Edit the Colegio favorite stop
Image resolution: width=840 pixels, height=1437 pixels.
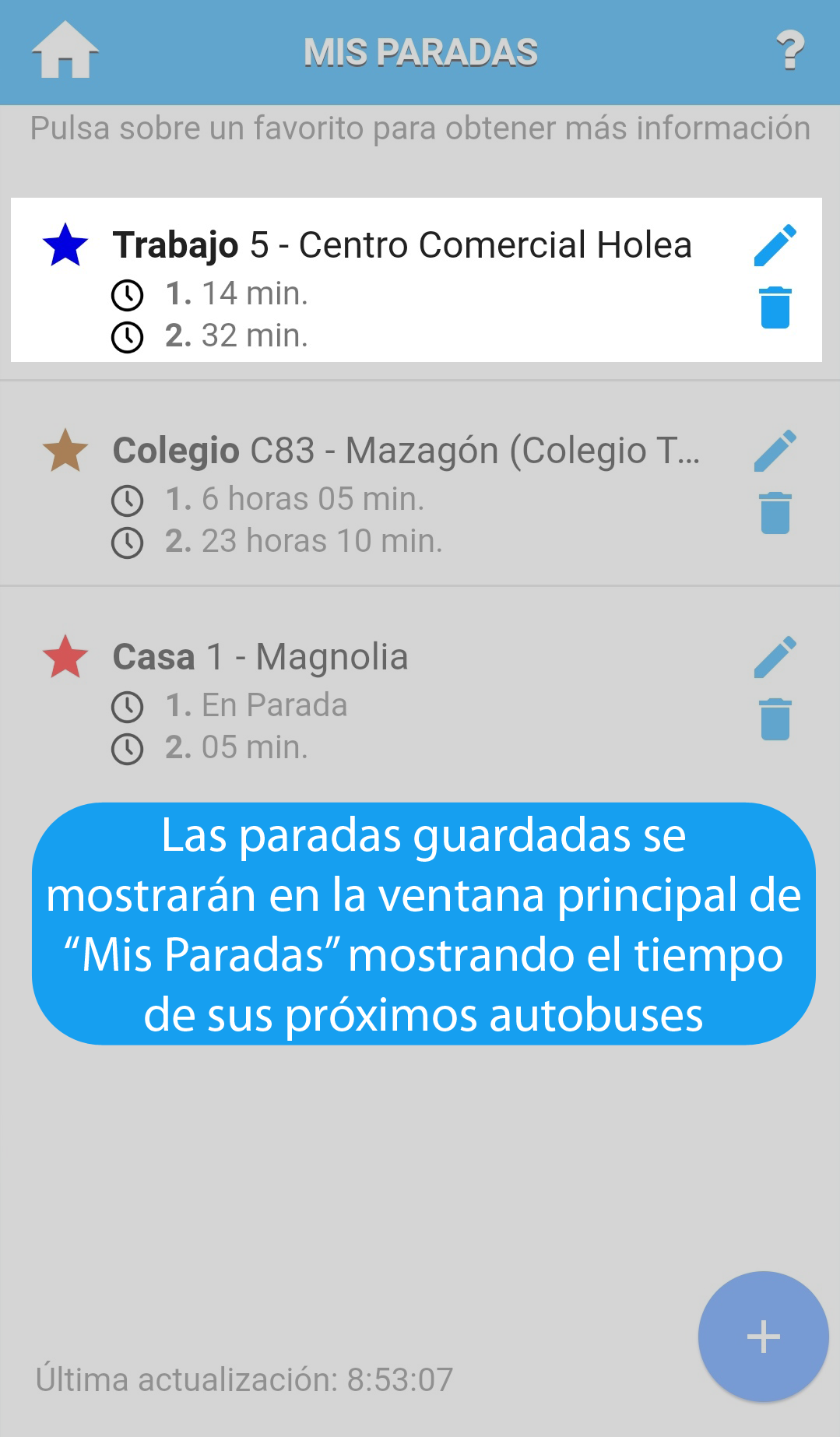(x=775, y=451)
